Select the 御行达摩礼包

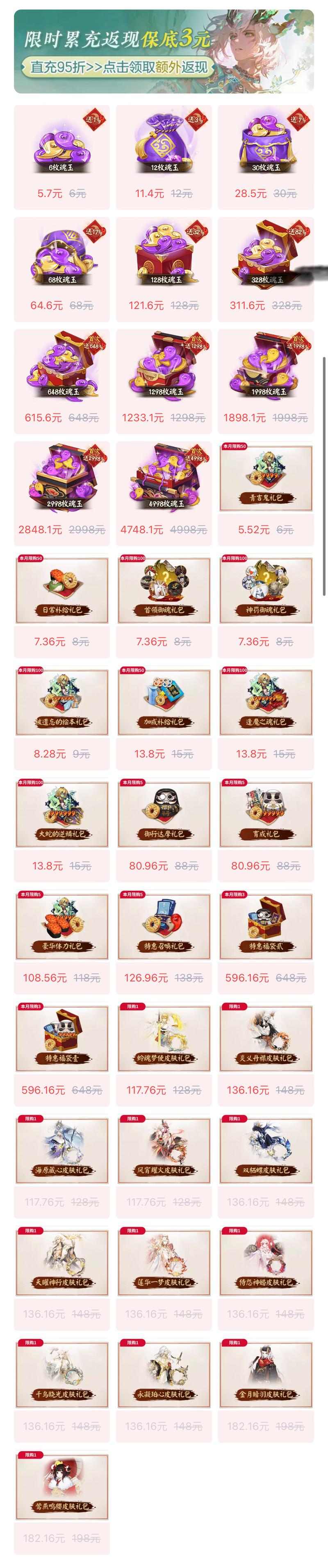[x=164, y=828]
